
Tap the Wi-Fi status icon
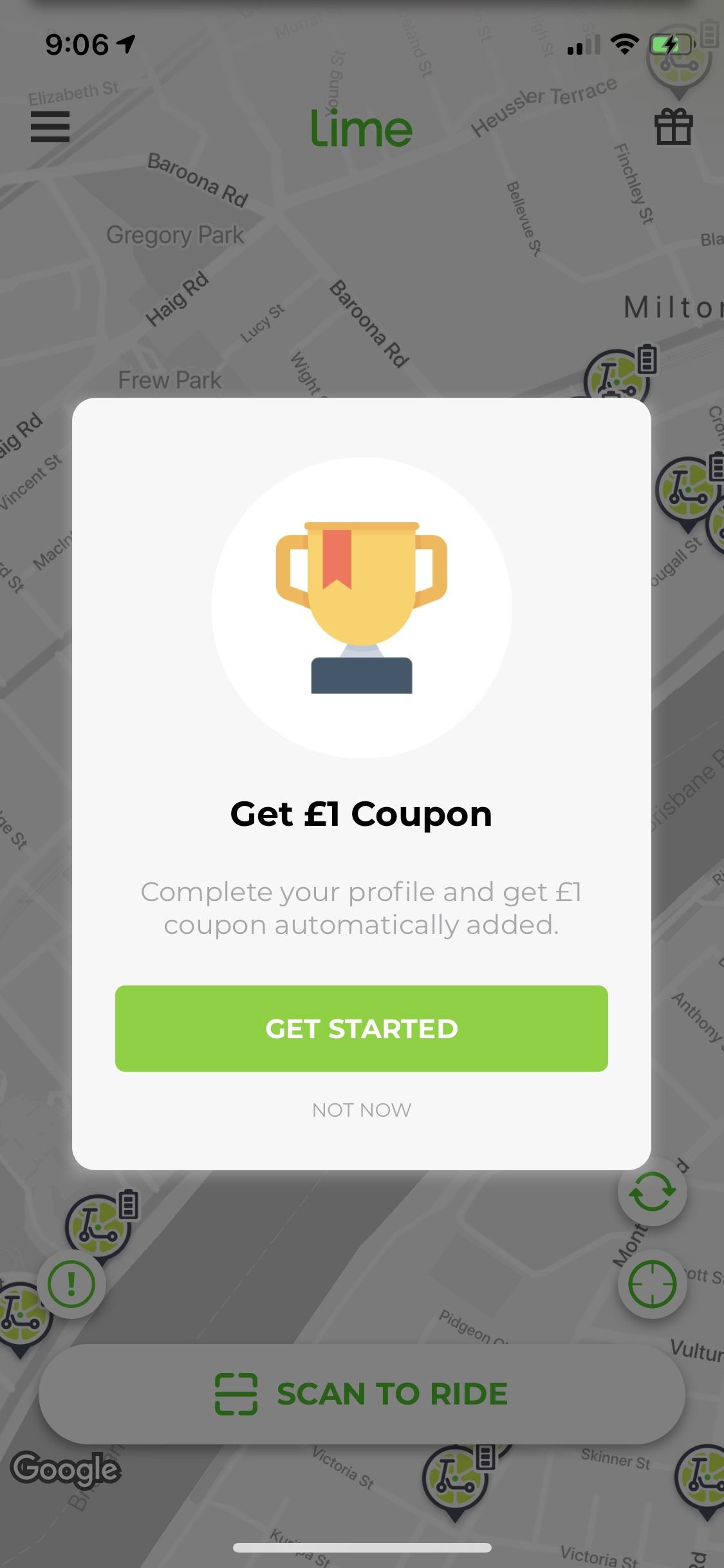tap(623, 45)
